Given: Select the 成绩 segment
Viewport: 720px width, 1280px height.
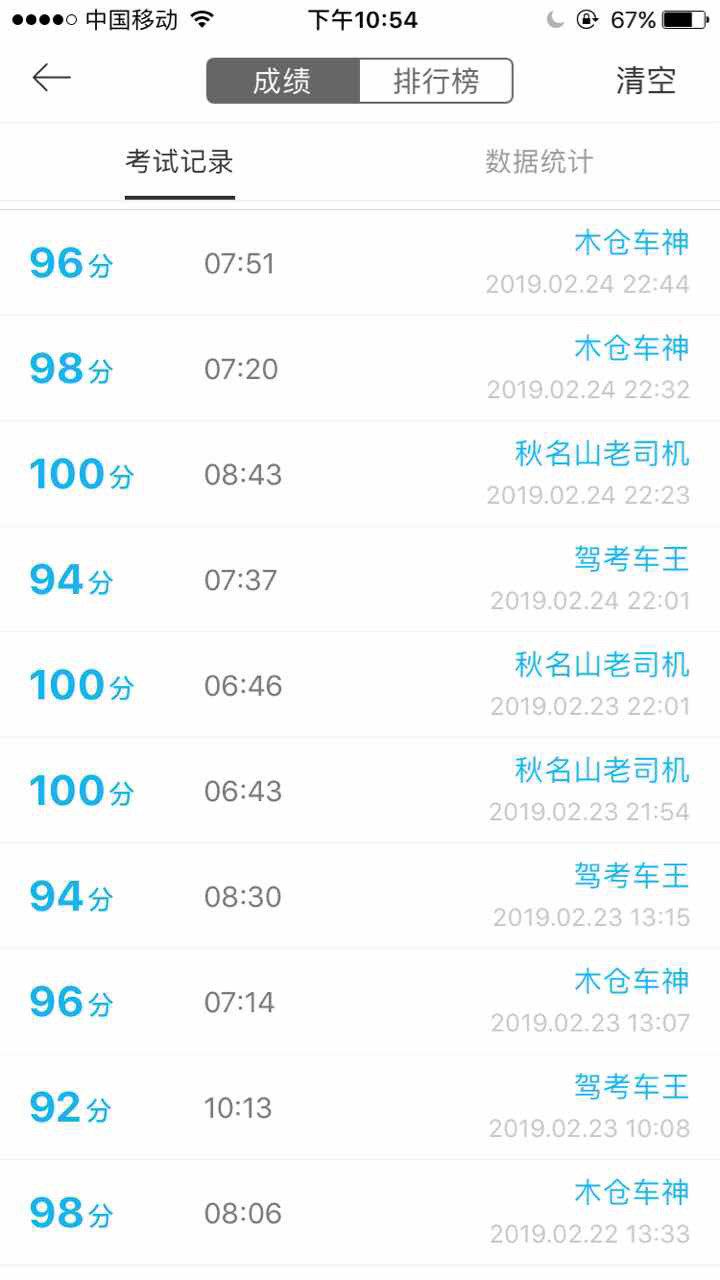Looking at the screenshot, I should [x=282, y=80].
